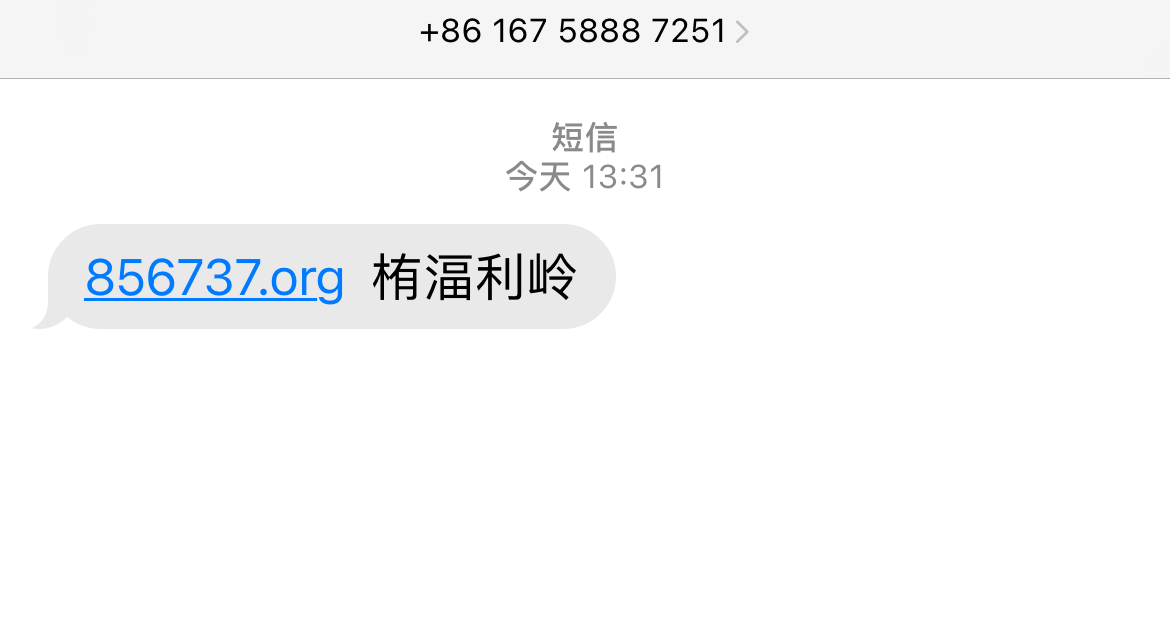
Task: Open the 856737.org link in the message
Action: tap(214, 277)
